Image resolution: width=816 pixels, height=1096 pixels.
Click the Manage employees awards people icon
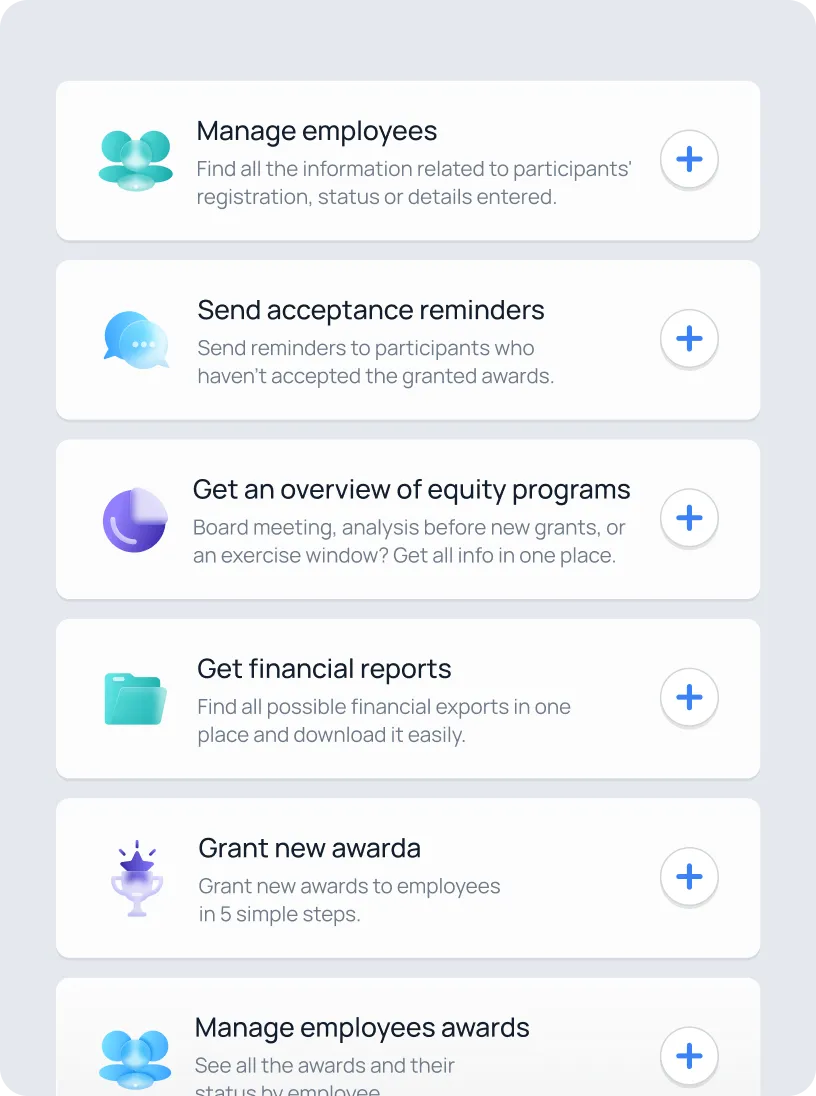[x=135, y=1056]
